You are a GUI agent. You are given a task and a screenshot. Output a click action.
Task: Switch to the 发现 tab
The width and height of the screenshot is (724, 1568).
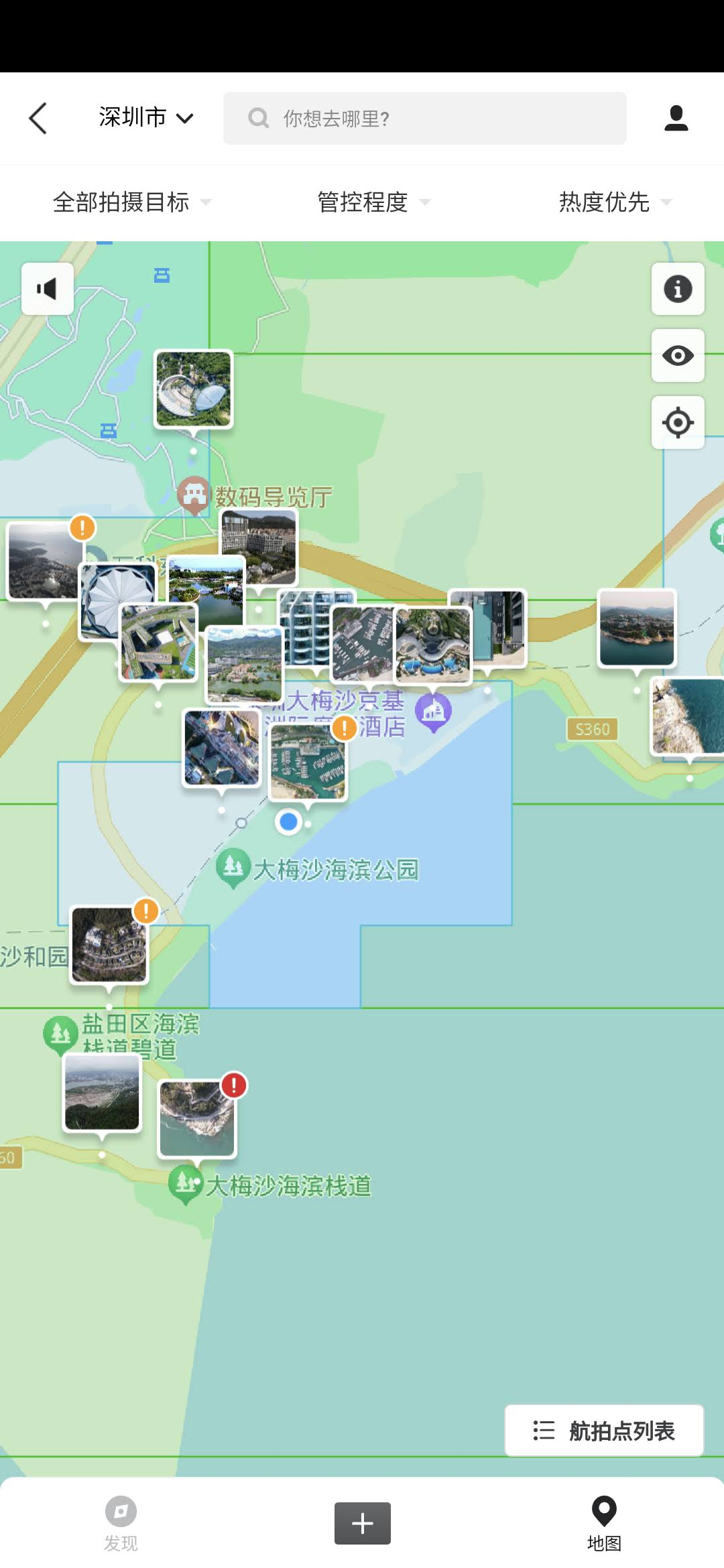click(121, 1522)
